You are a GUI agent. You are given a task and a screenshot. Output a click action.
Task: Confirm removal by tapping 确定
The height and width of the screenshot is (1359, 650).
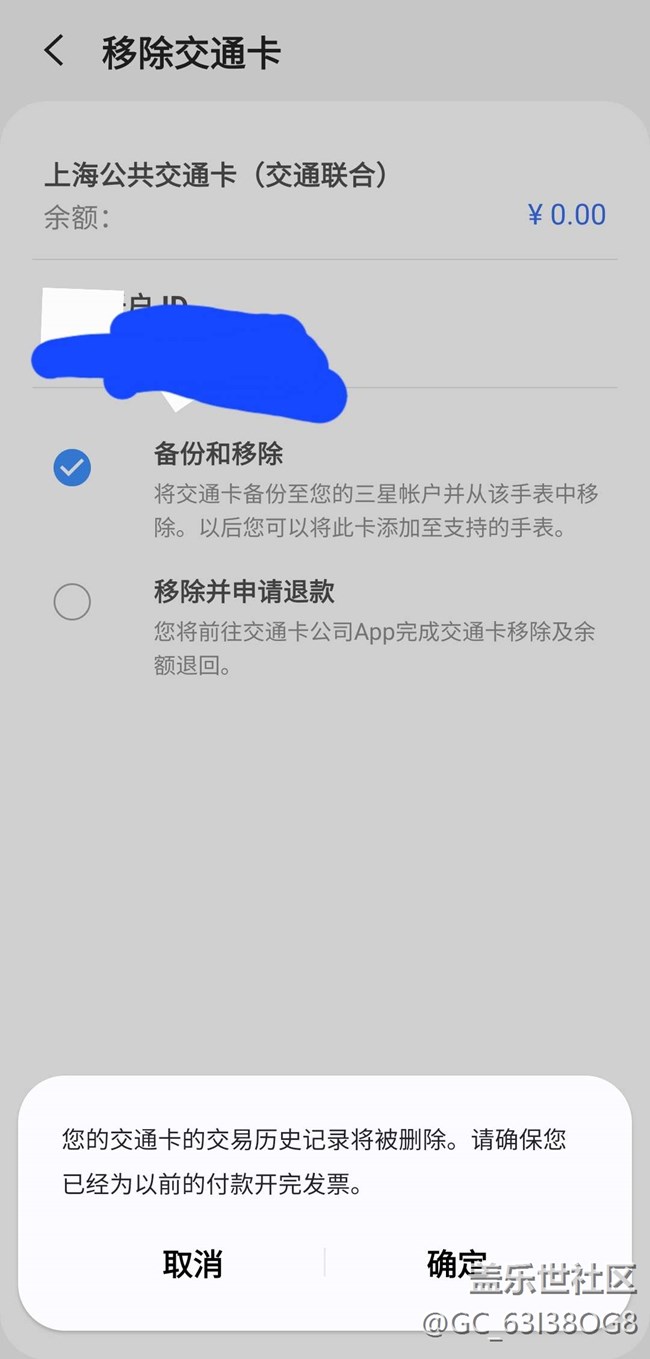click(x=457, y=1264)
